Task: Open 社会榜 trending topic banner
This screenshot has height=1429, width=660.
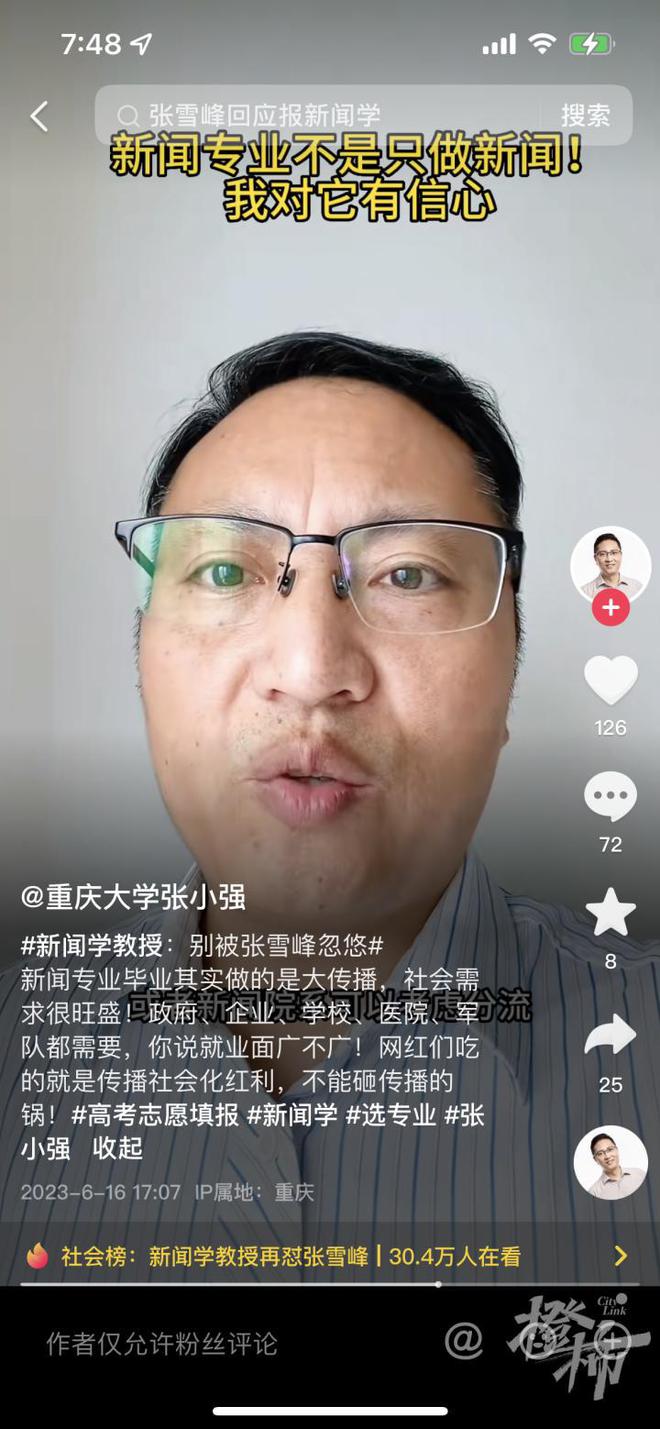Action: pos(329,1256)
